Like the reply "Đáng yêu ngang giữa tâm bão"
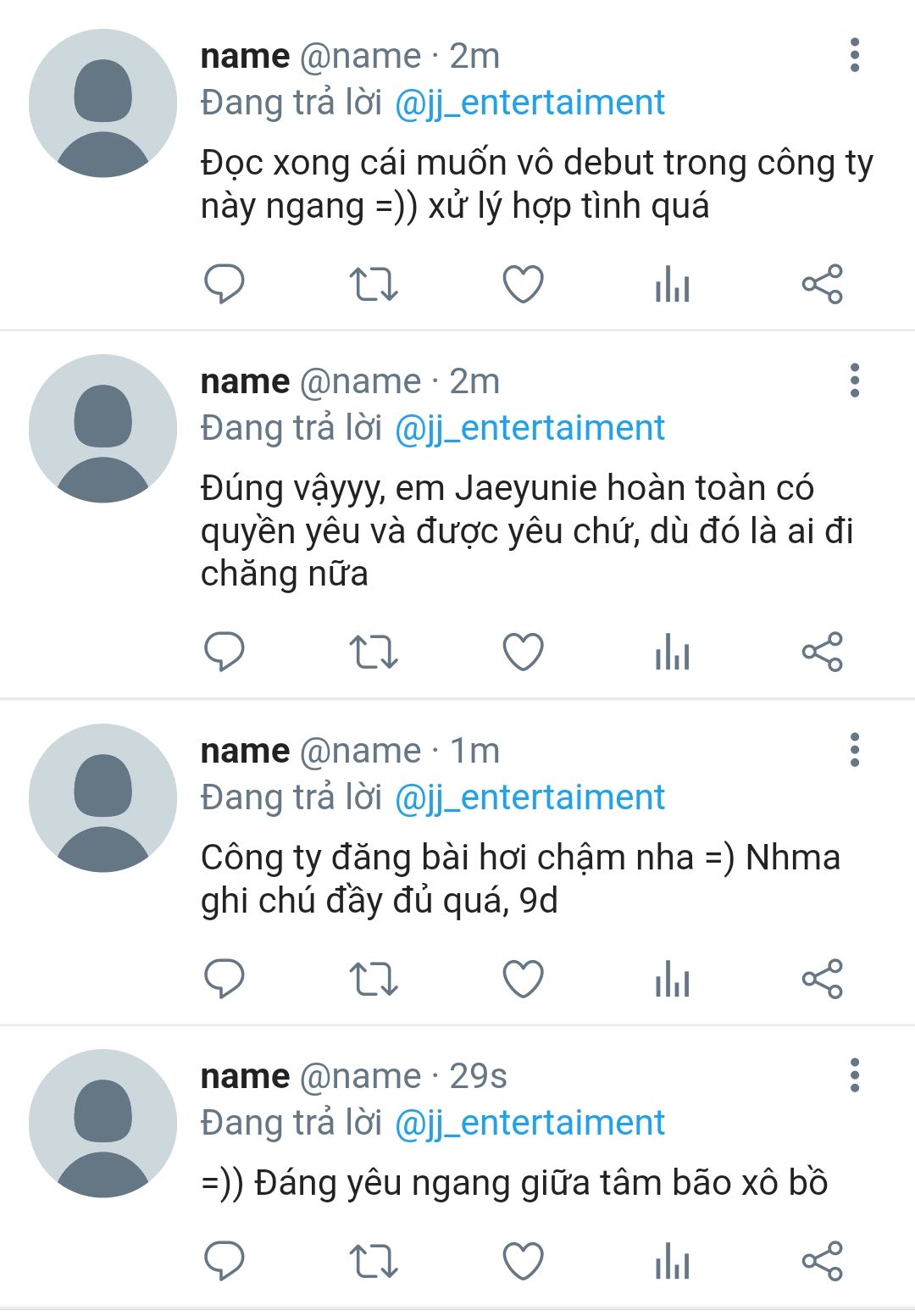915x1316 pixels. click(x=523, y=1261)
